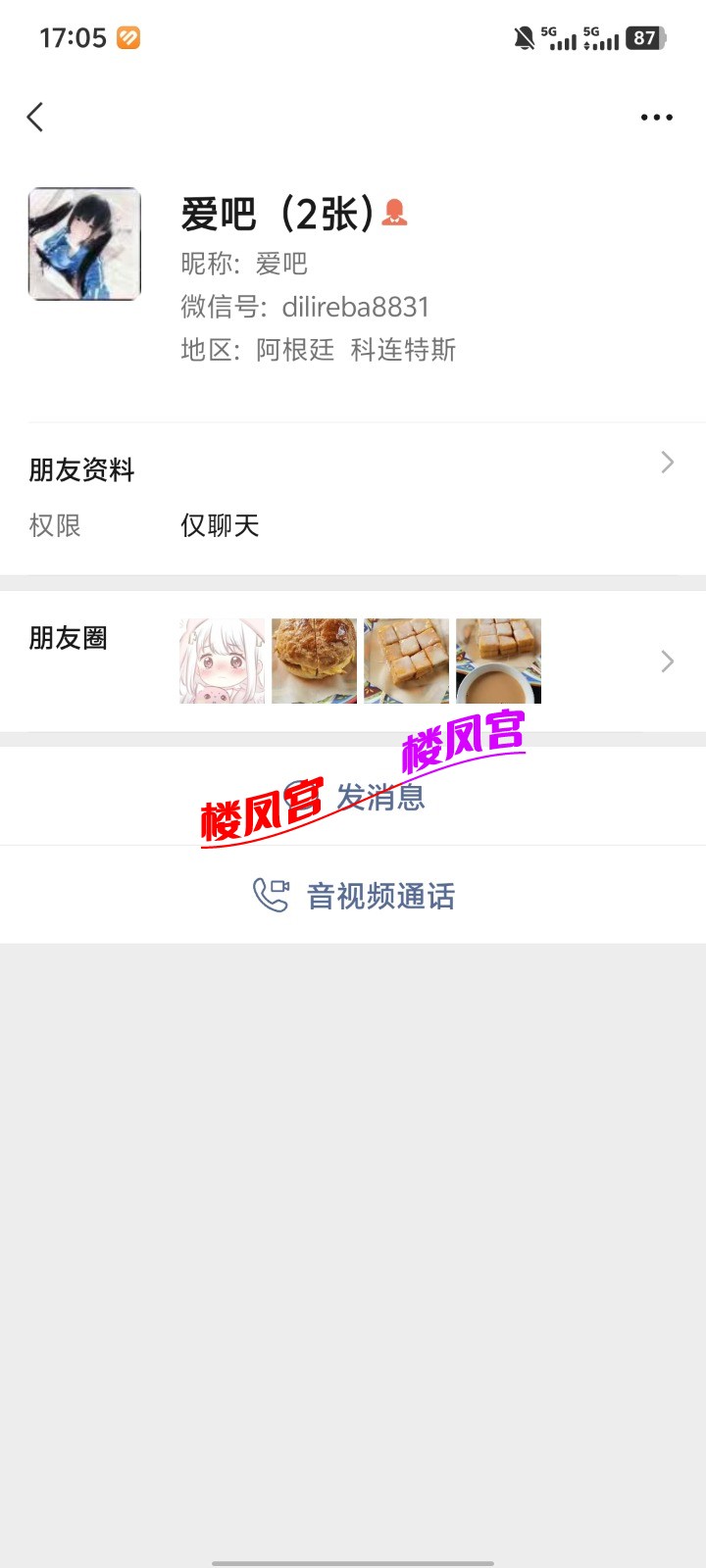Image resolution: width=706 pixels, height=1568 pixels.
Task: Tap the back arrow to return
Action: [x=35, y=117]
